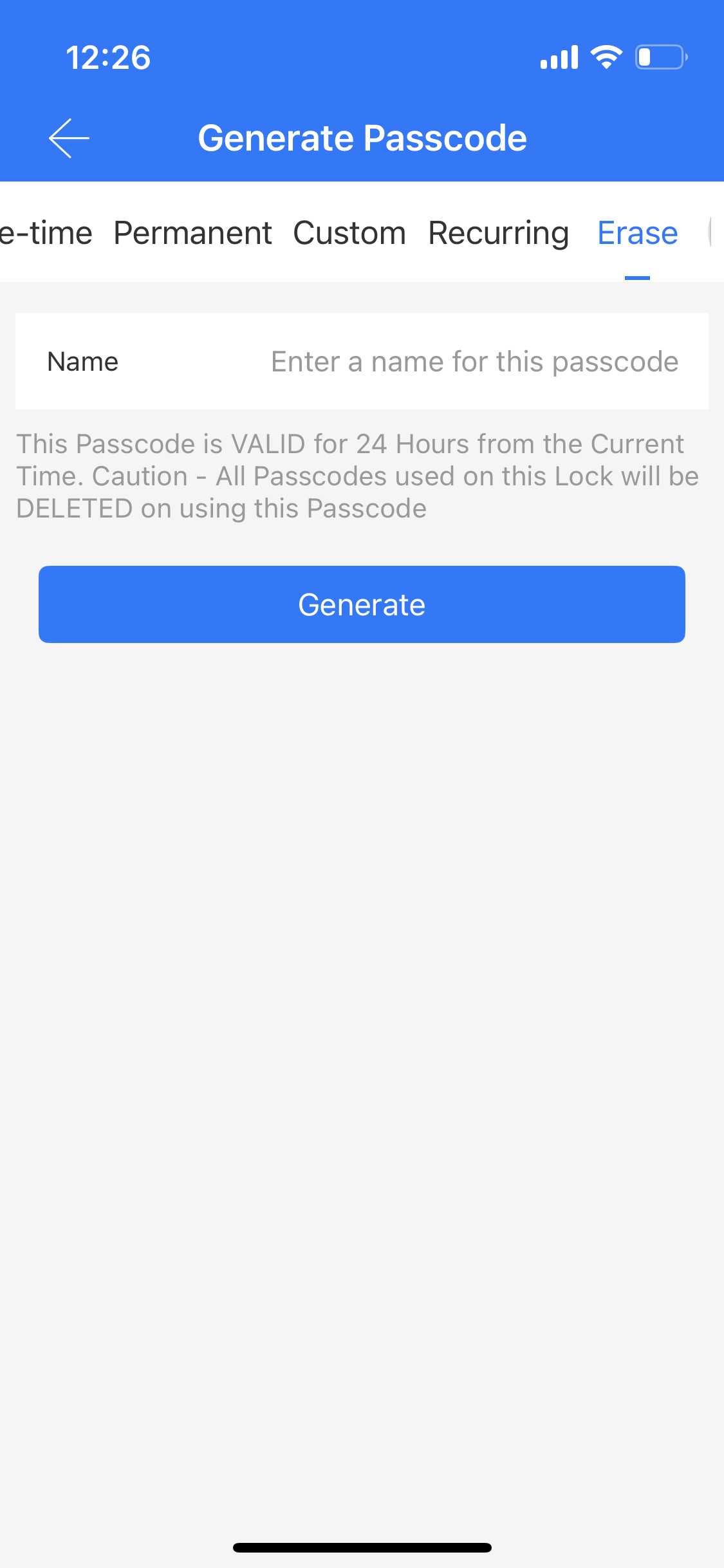Screen dimensions: 724x1568
Task: Tap the Erase tab
Action: [638, 233]
